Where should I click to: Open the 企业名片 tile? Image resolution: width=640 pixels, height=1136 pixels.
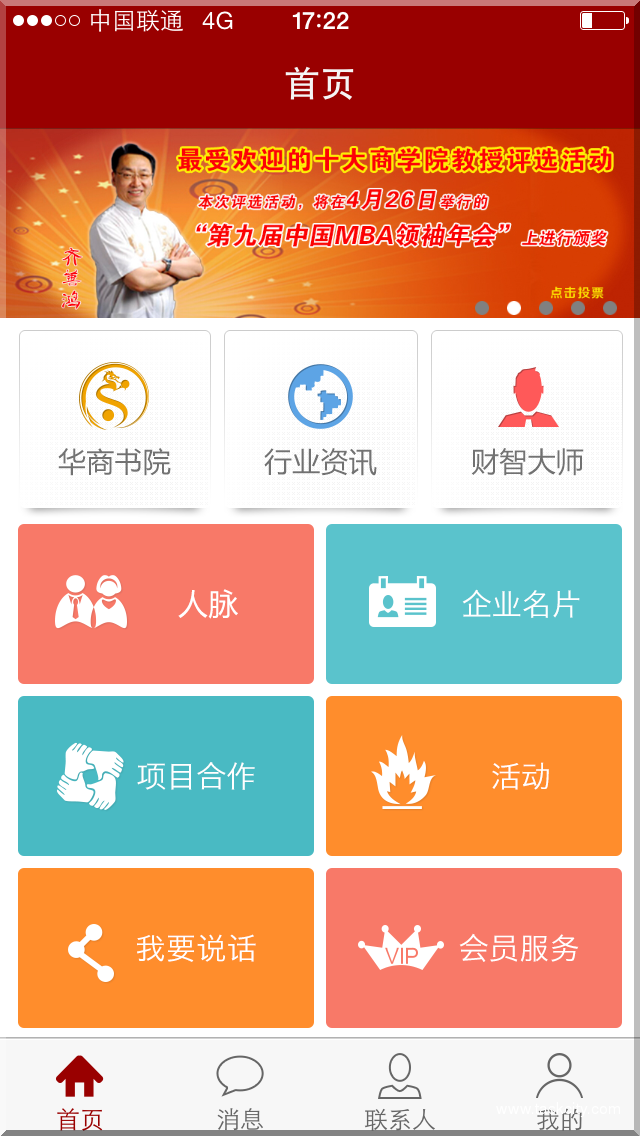click(474, 604)
